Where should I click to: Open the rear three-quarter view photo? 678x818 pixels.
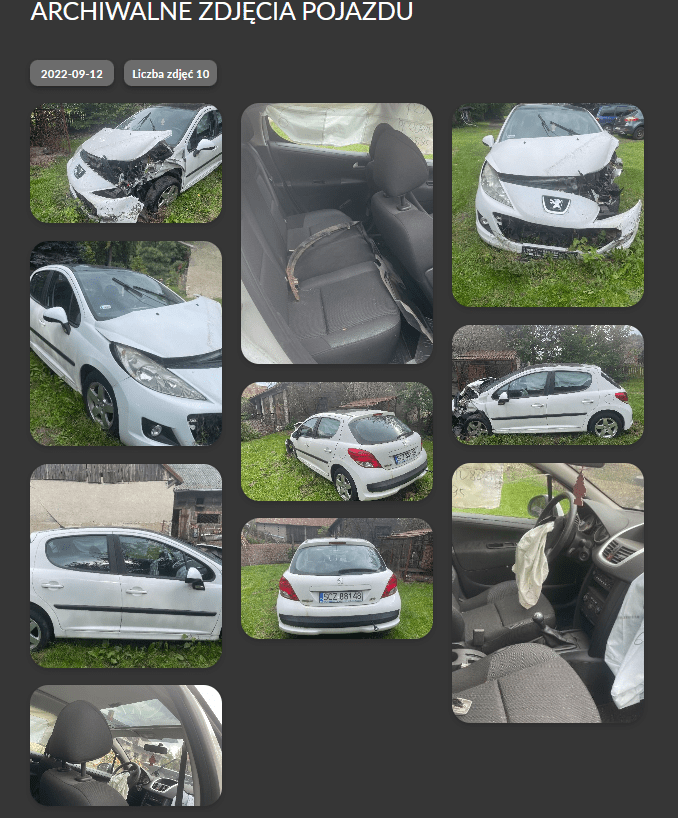(337, 441)
